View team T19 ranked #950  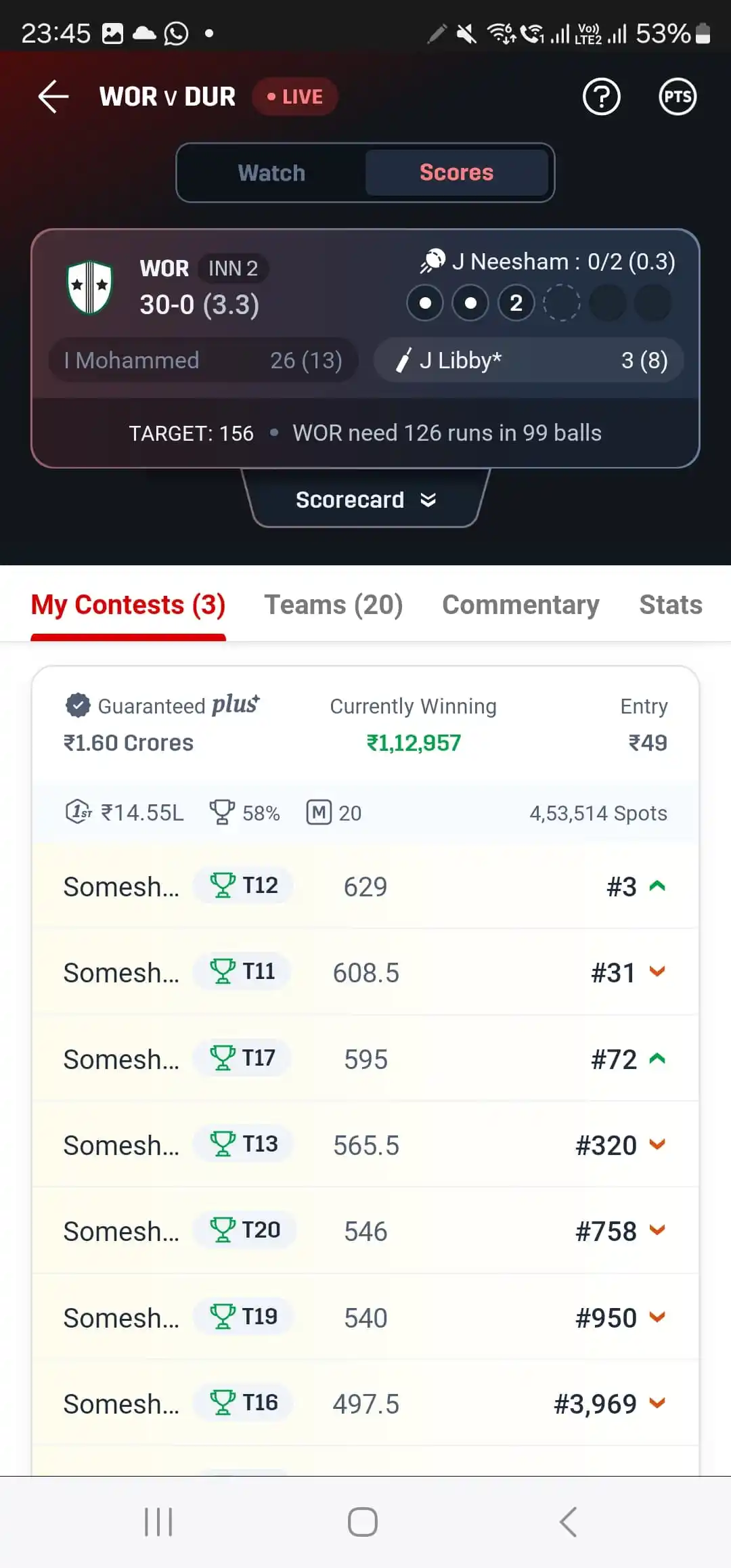click(365, 1317)
